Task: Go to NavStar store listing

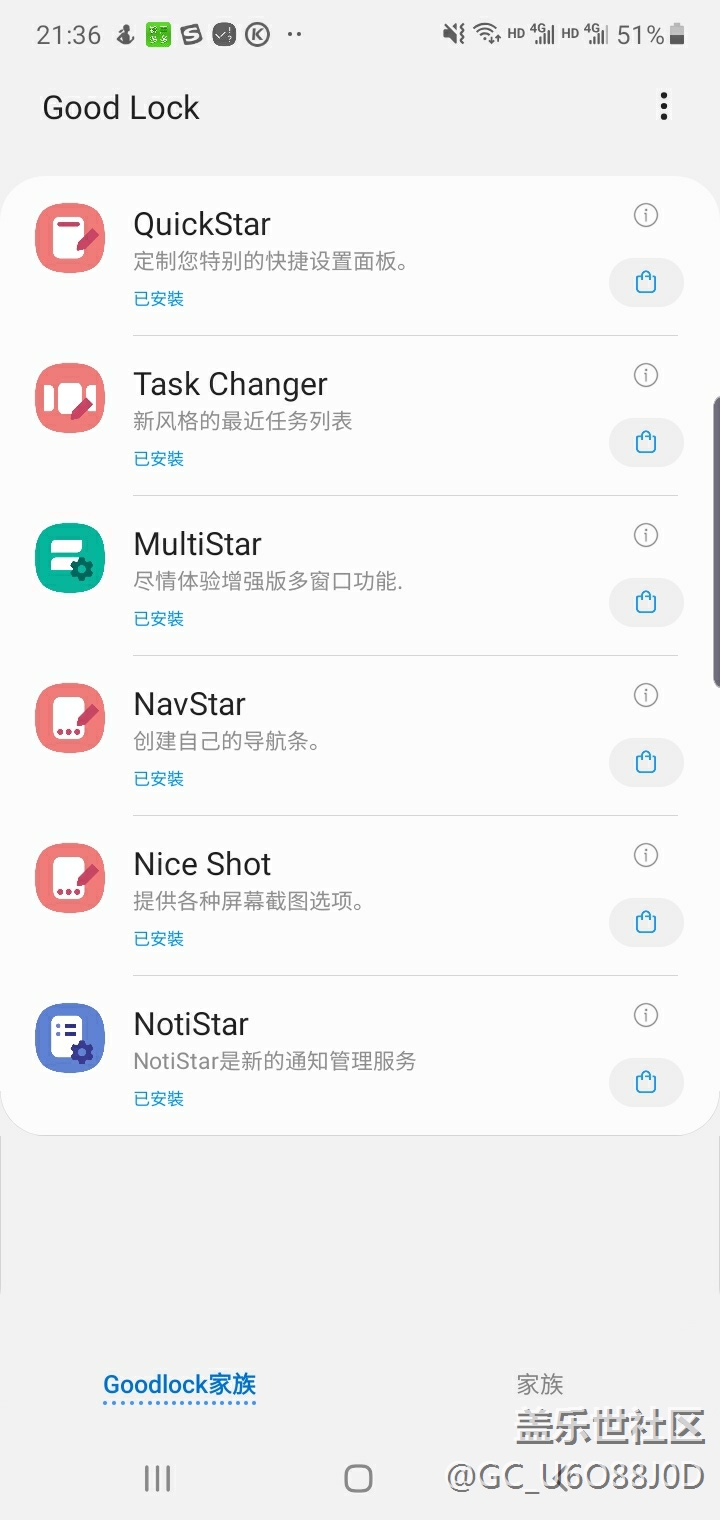Action: [646, 763]
